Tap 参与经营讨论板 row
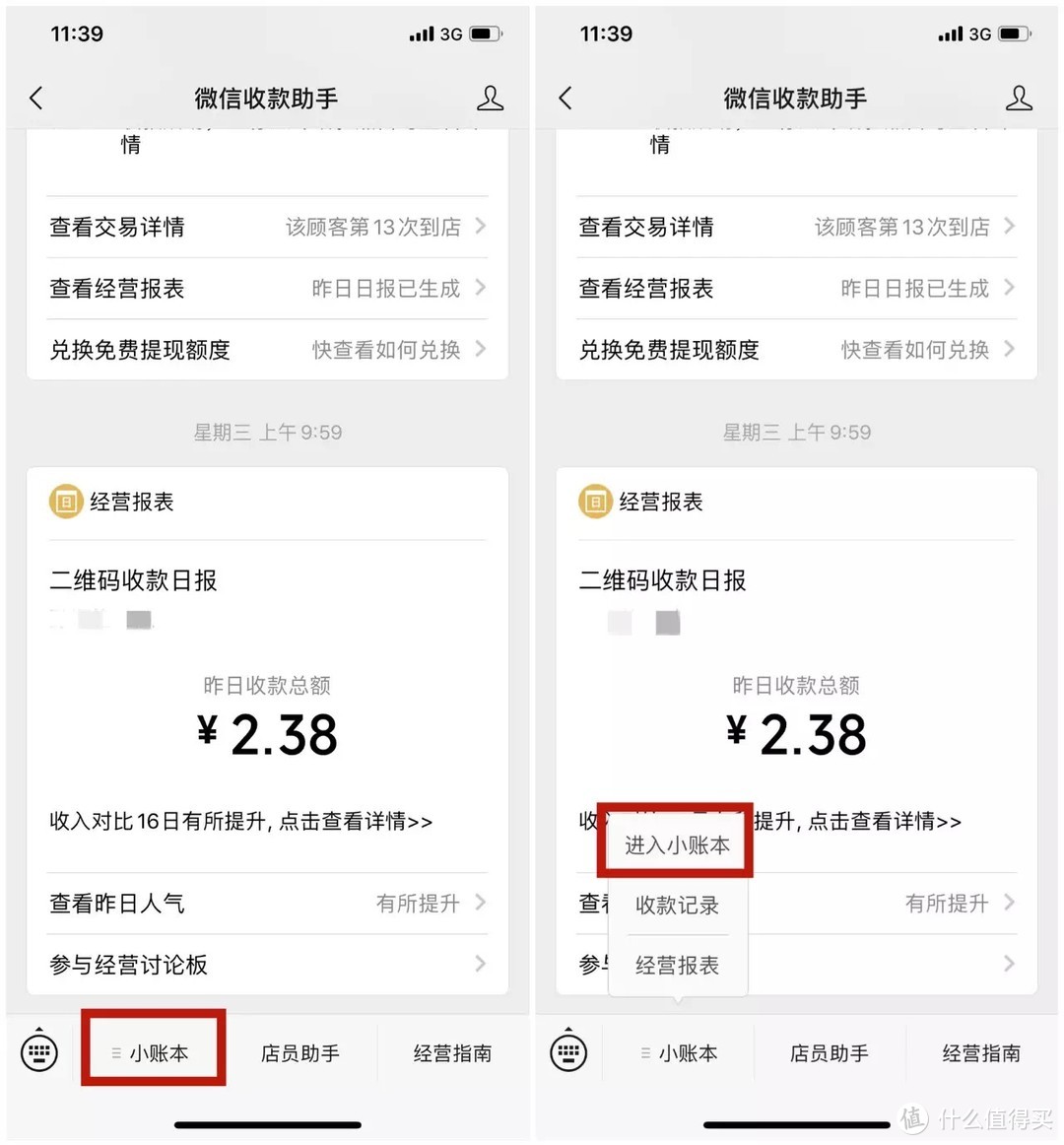Screen dimensions: 1064x1145 coord(129,965)
